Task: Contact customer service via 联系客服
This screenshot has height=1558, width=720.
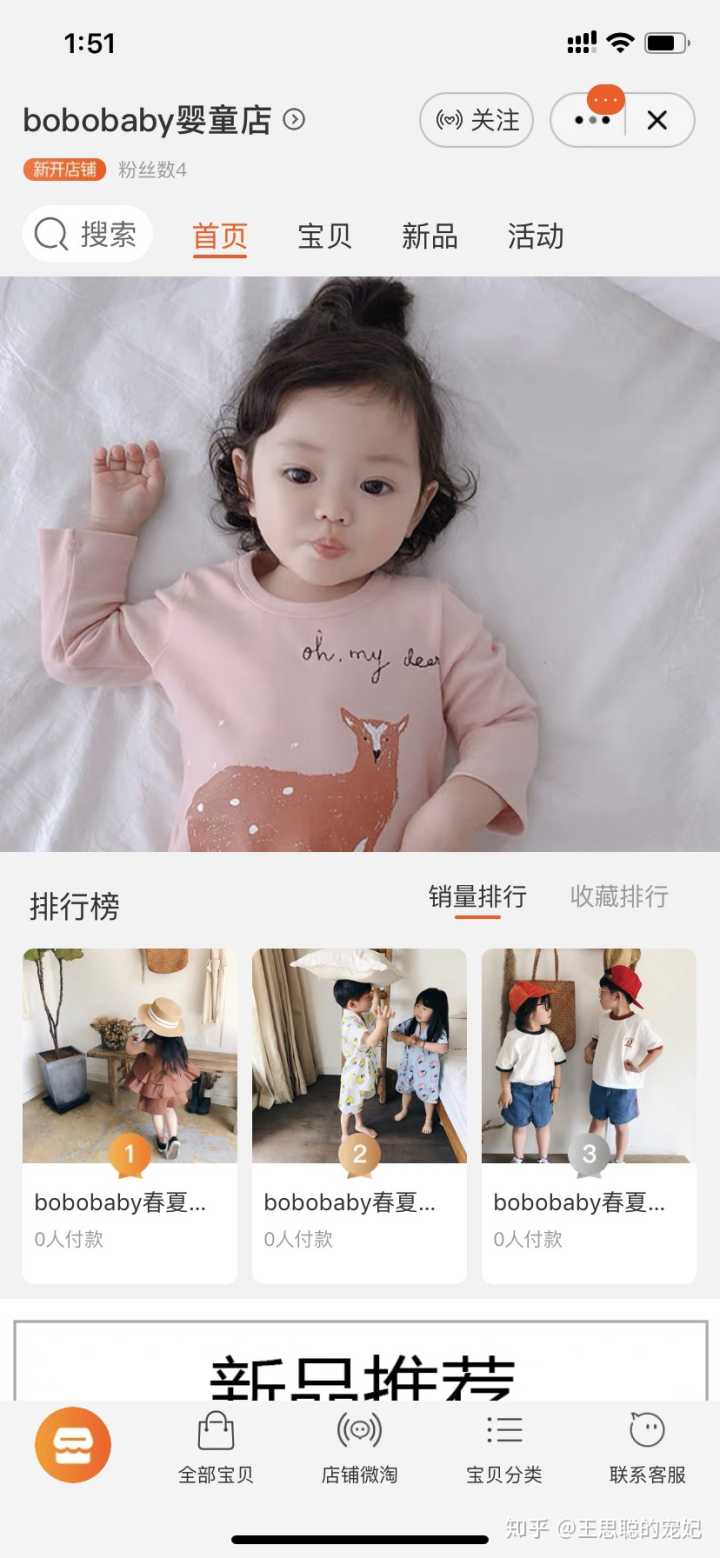Action: click(x=648, y=1448)
